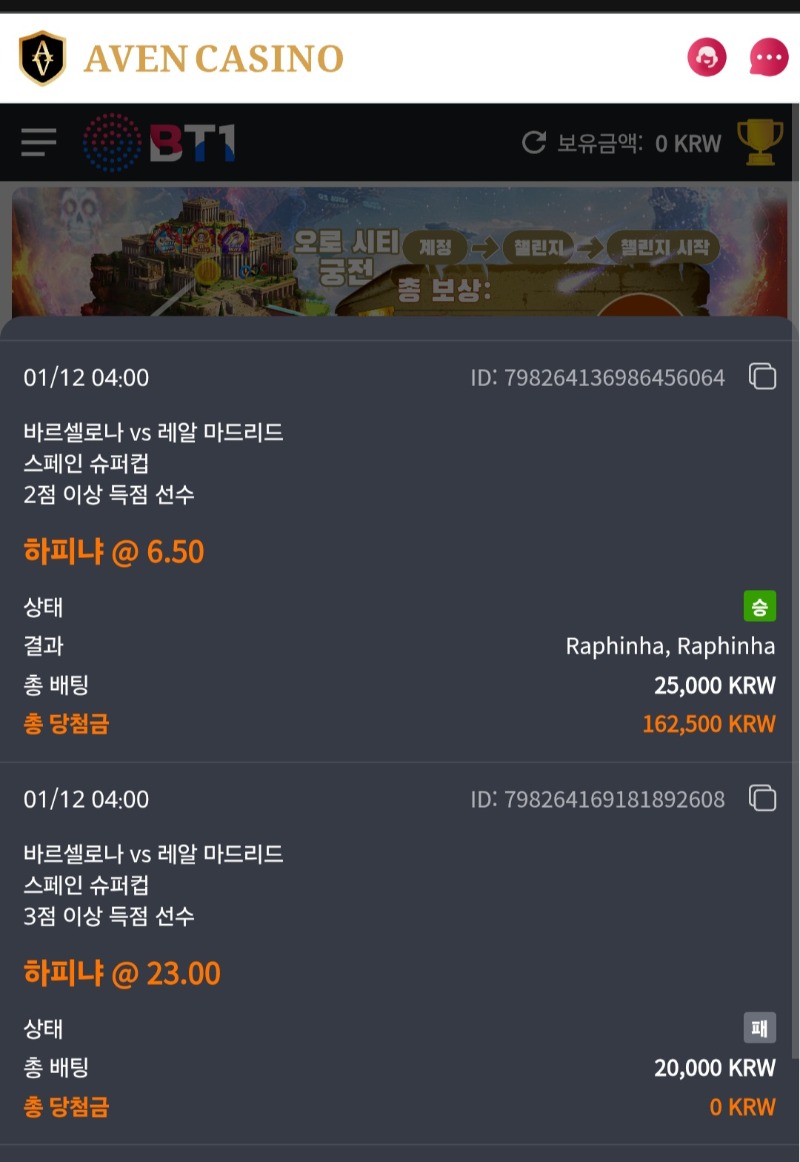Copy bet ID ending in 892608
Image resolution: width=800 pixels, height=1162 pixels.
[x=763, y=799]
